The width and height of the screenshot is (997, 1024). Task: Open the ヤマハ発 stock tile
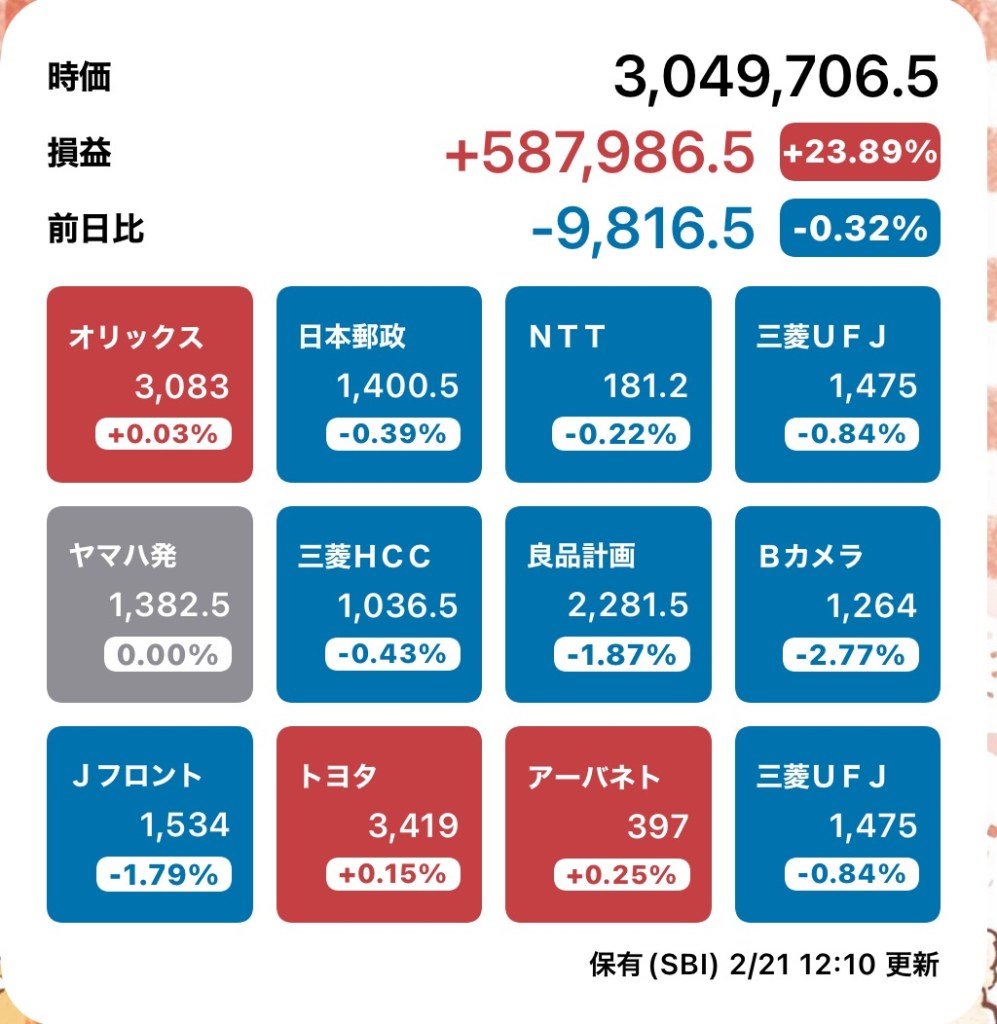point(149,604)
